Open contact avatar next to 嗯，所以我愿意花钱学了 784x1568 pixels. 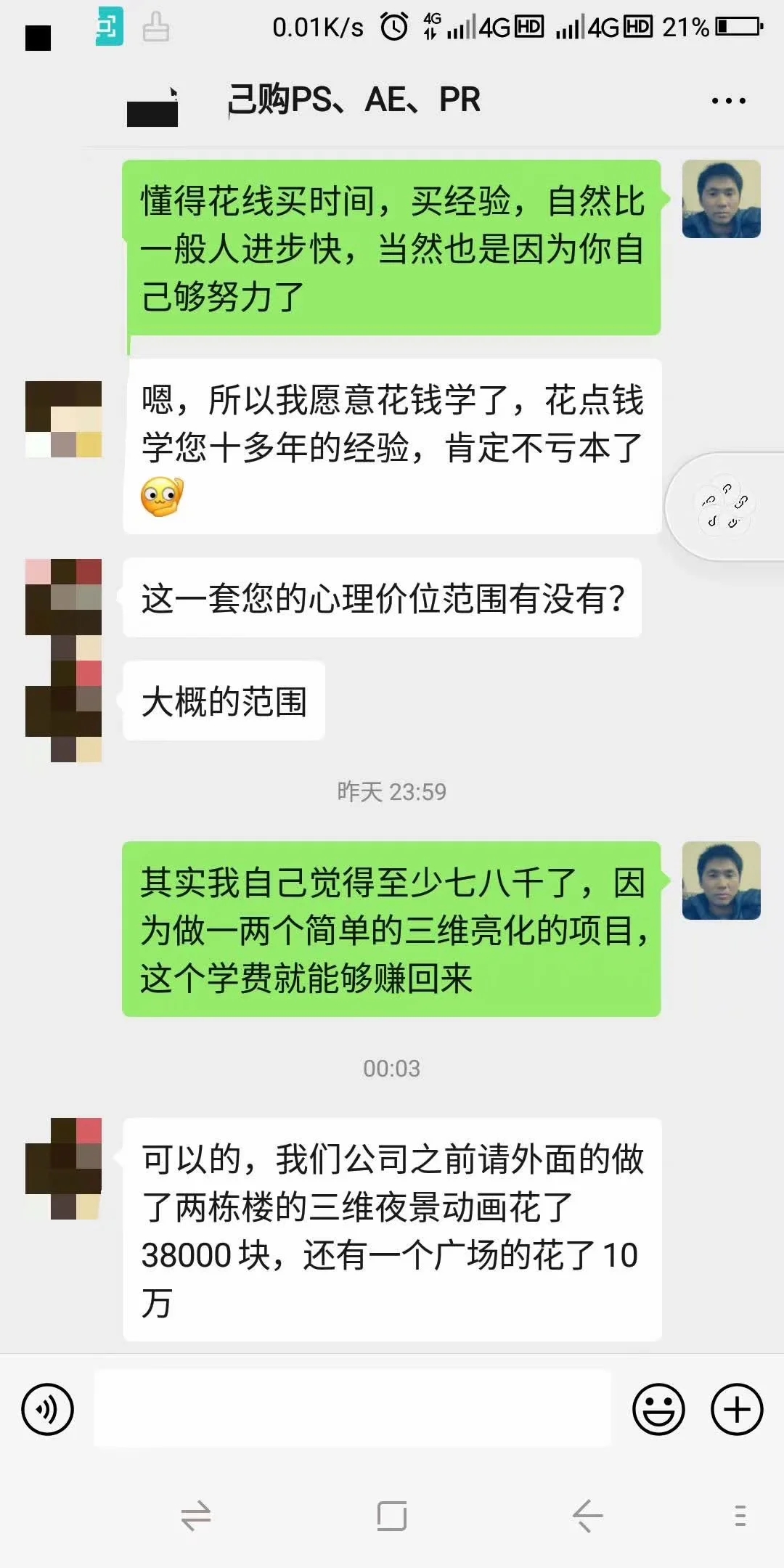click(x=64, y=419)
